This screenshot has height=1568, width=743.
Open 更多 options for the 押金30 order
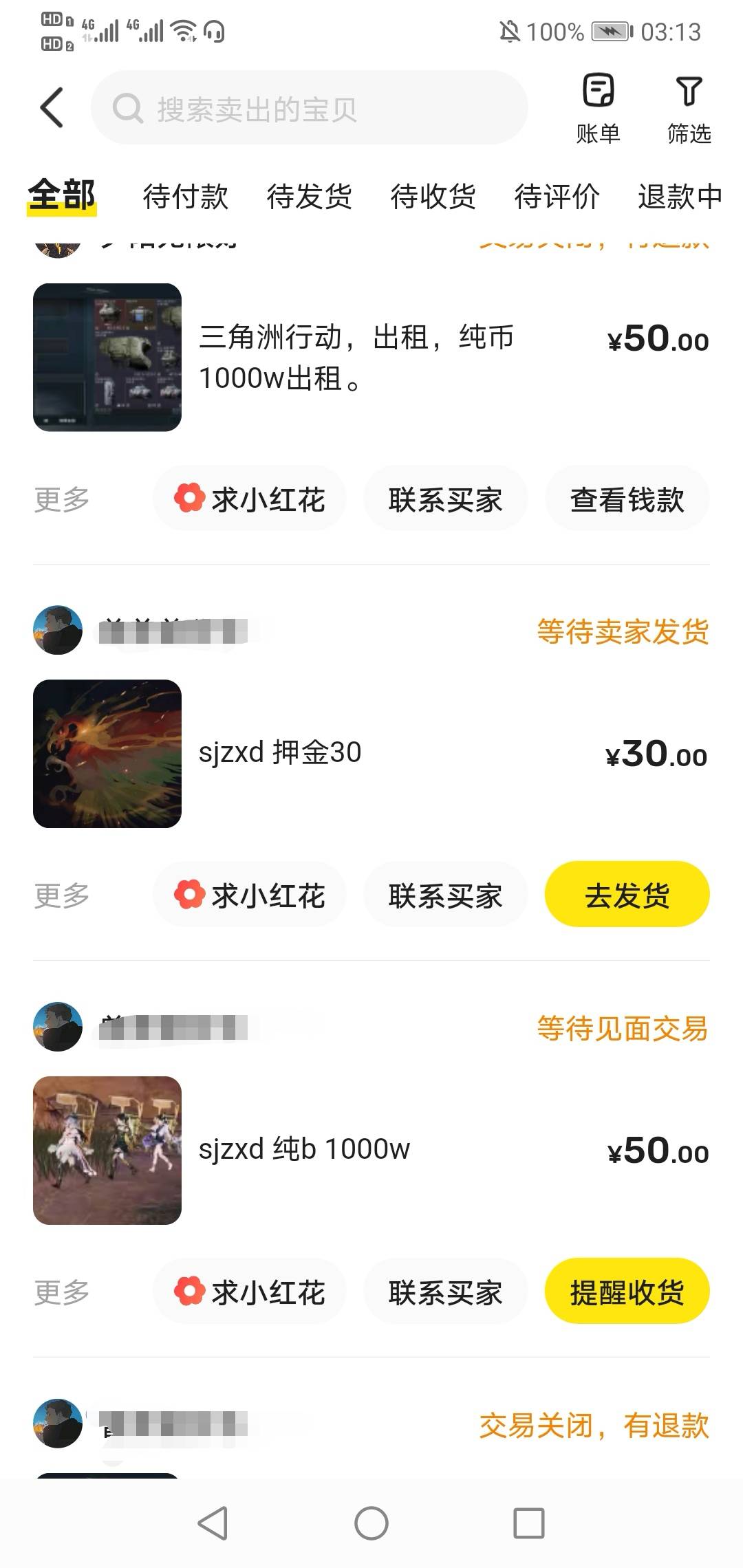coord(62,895)
